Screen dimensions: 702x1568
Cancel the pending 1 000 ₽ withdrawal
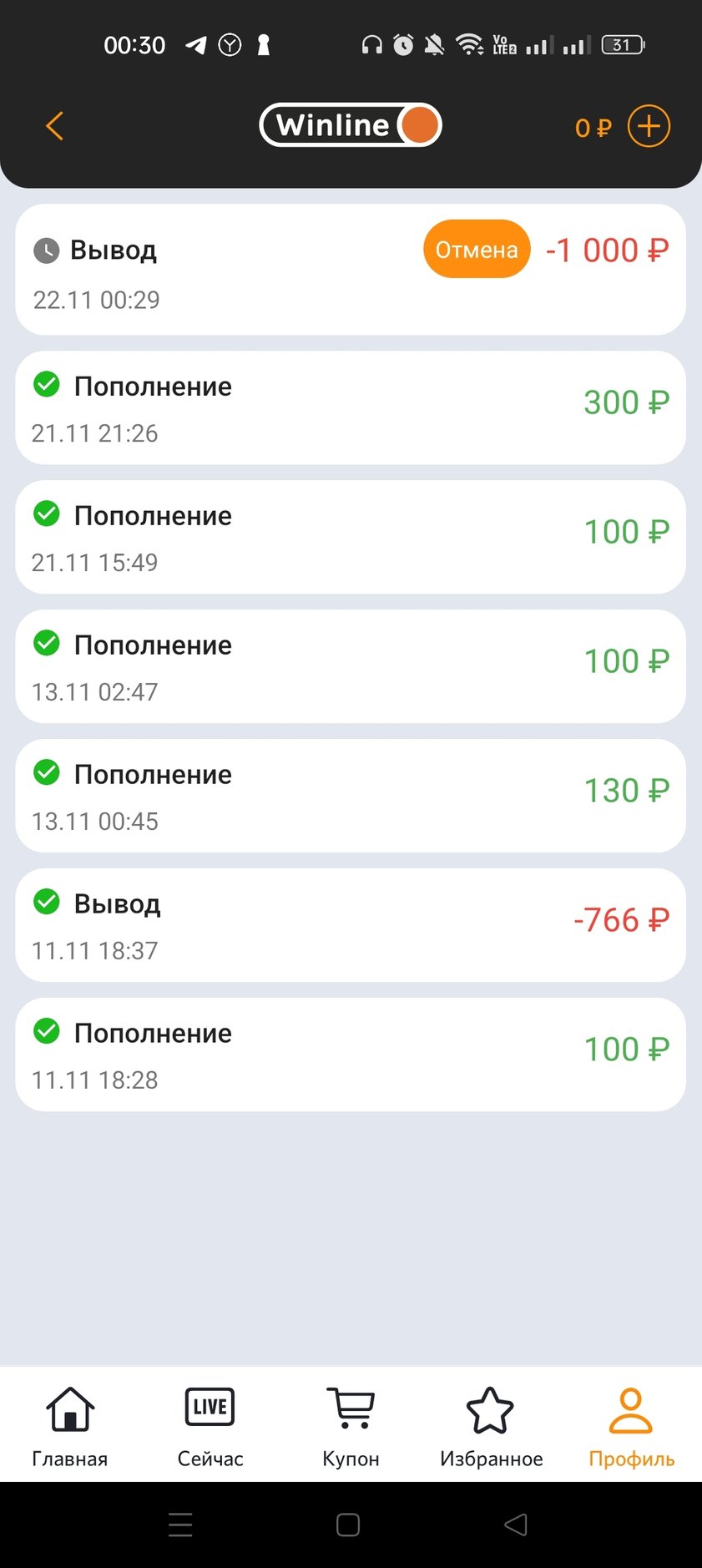click(477, 250)
